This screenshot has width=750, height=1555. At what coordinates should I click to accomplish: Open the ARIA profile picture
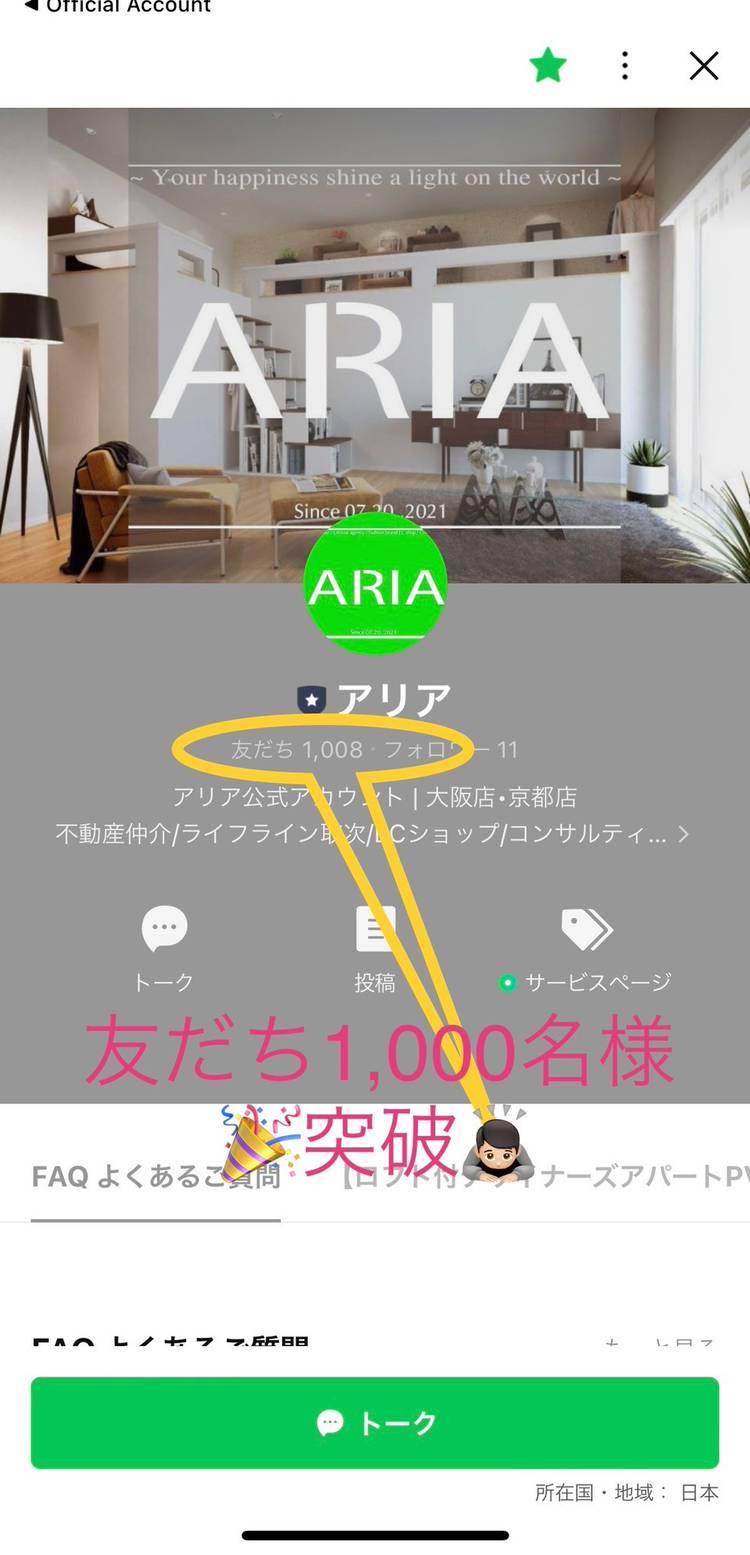click(x=375, y=586)
